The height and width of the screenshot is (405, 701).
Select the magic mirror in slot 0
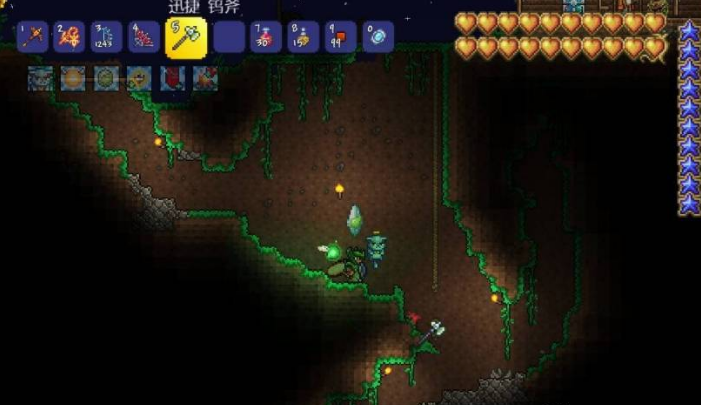pos(377,37)
